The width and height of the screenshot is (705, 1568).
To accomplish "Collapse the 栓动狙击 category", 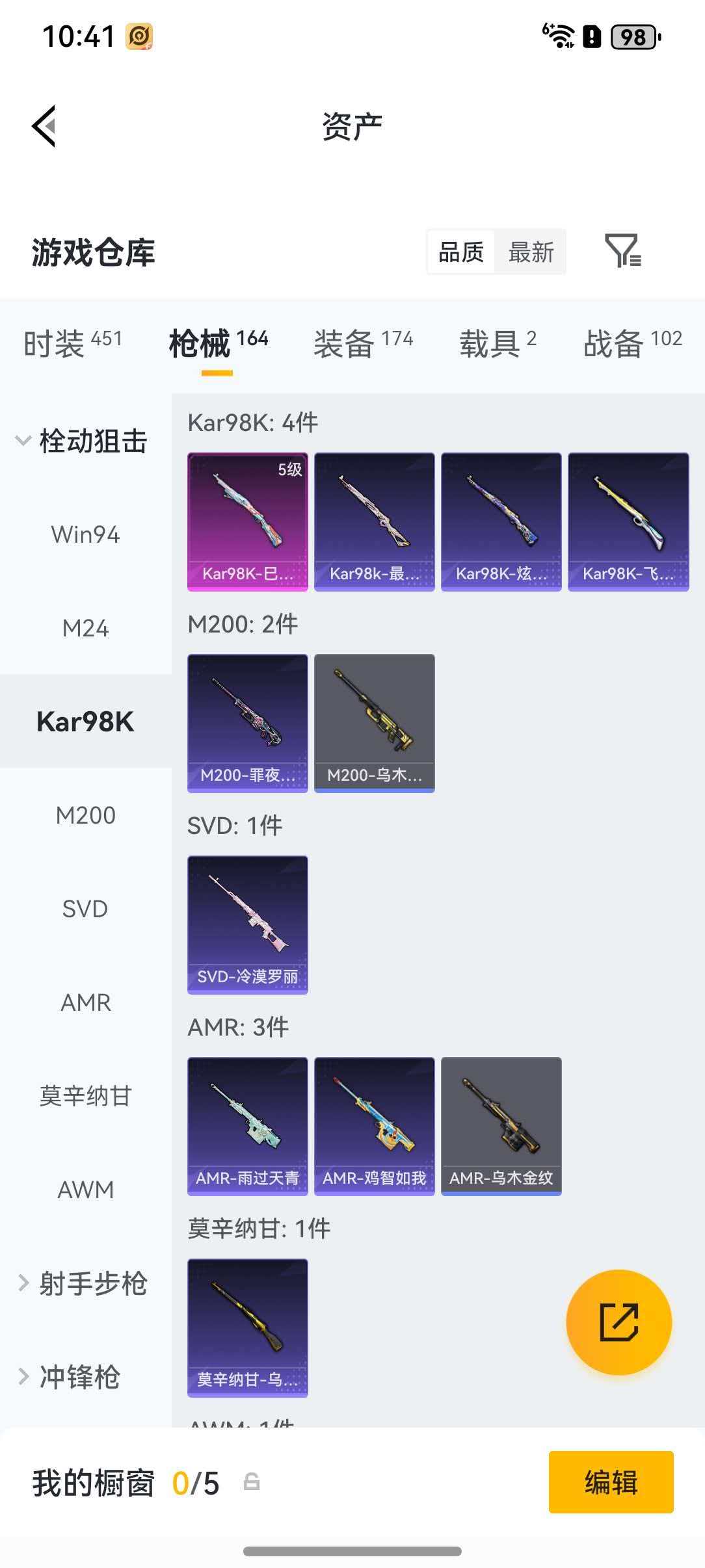I will click(81, 441).
